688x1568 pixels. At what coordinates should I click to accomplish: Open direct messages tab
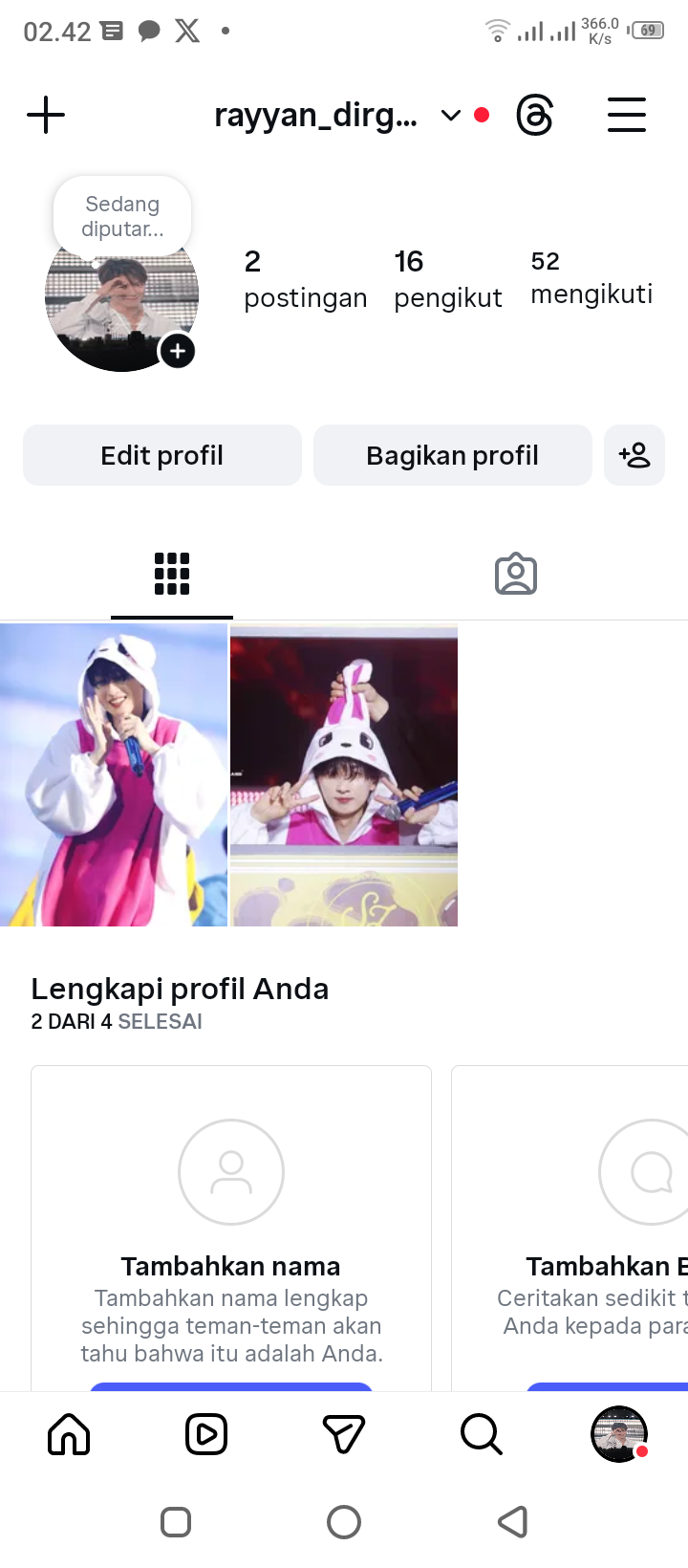[x=344, y=1434]
